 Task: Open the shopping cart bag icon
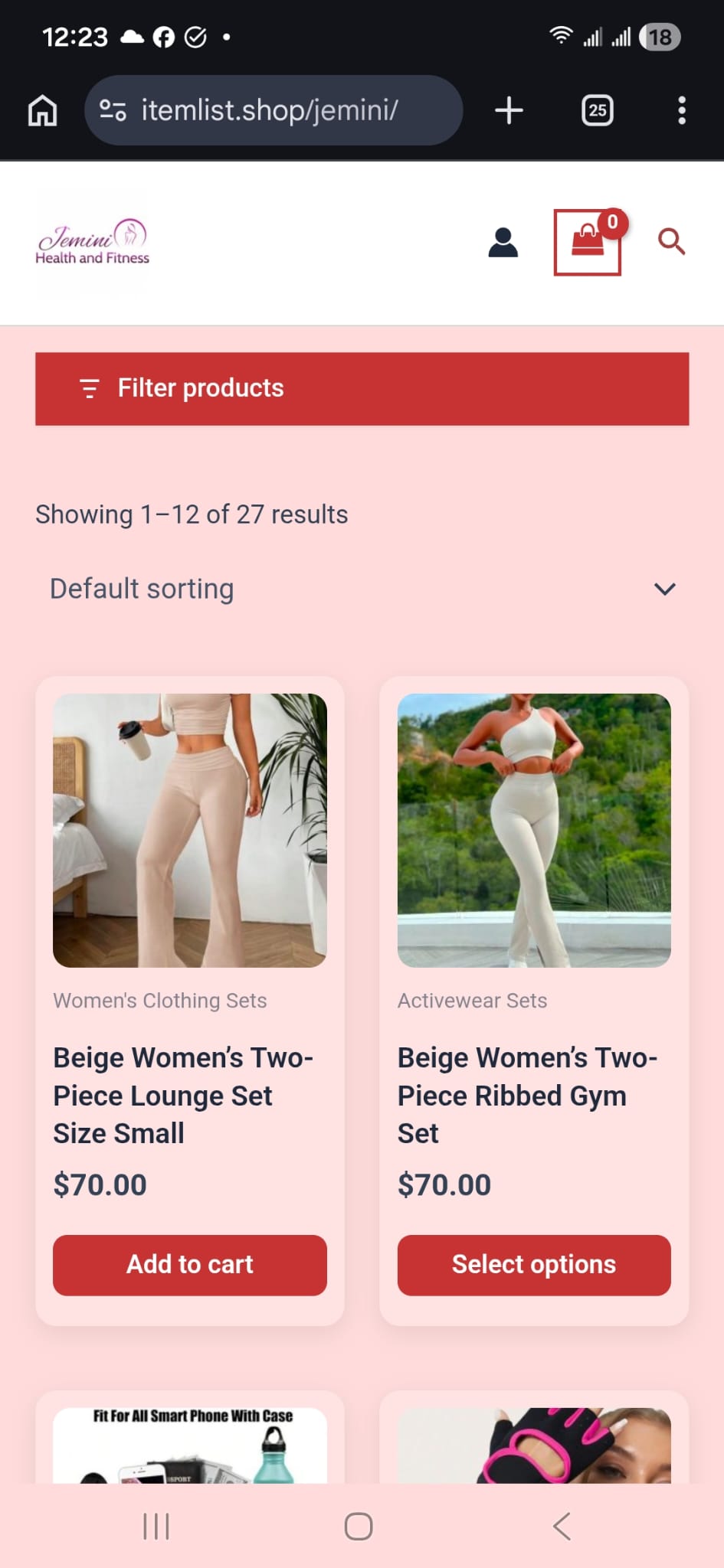click(587, 243)
